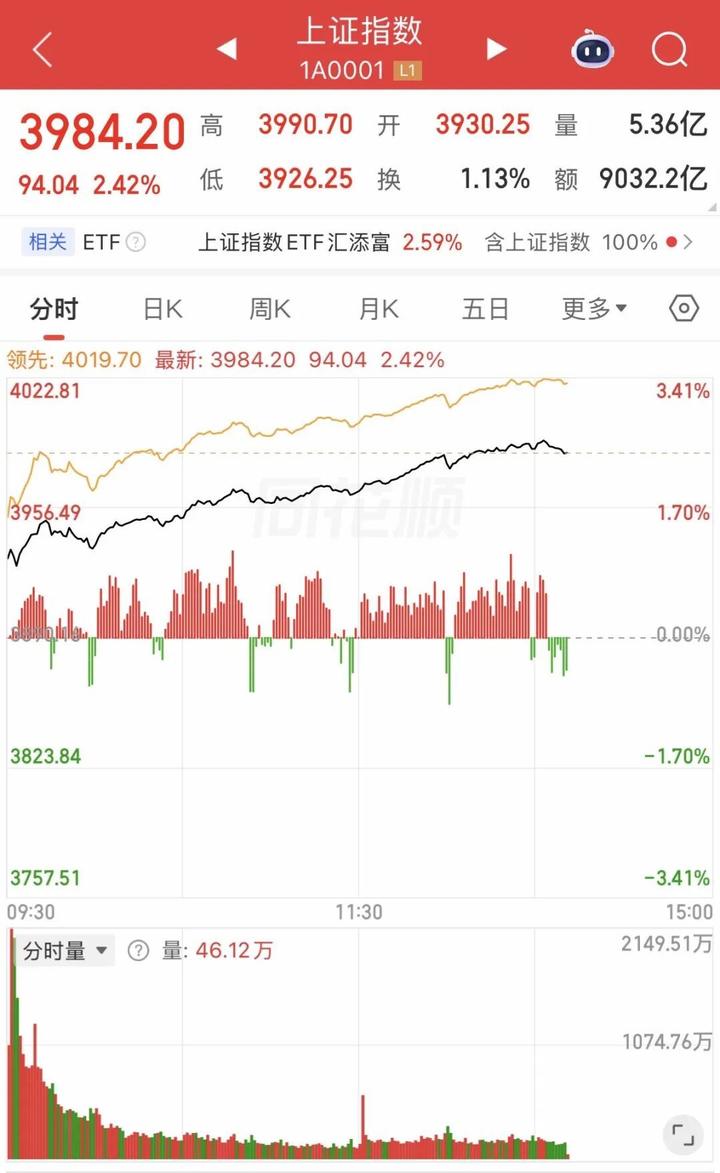Switch to the next index with right triangle
The image size is (720, 1173).
(x=496, y=49)
